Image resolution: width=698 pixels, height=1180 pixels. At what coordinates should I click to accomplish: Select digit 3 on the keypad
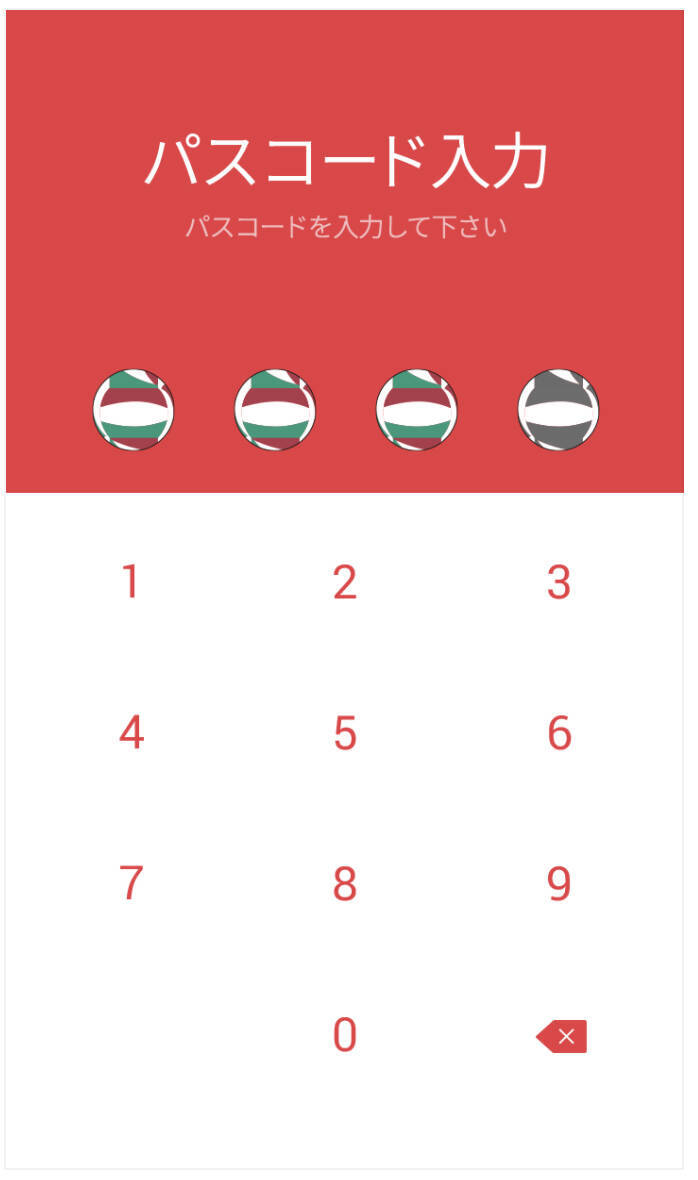coord(559,582)
